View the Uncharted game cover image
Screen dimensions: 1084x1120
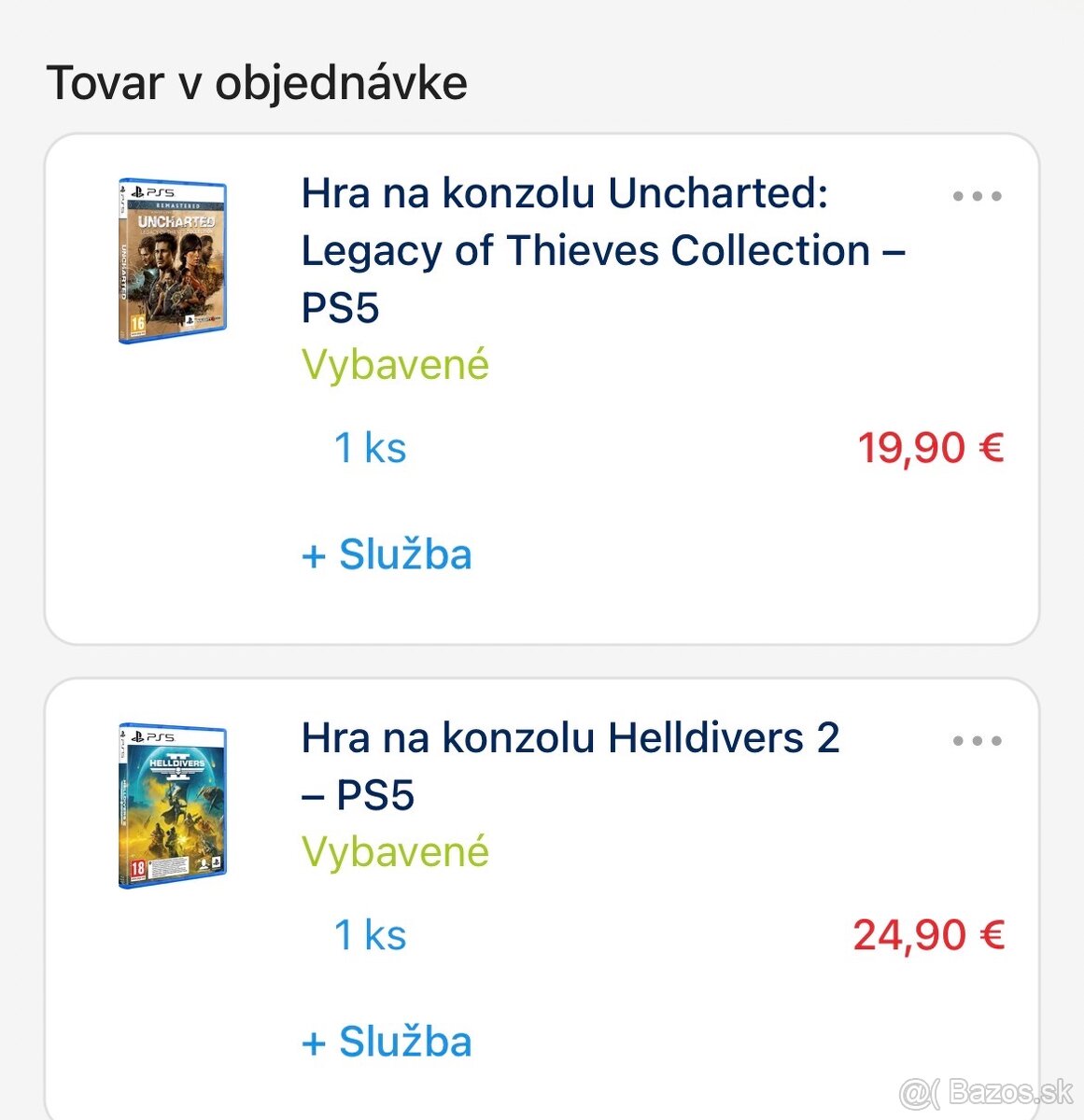pos(173,262)
